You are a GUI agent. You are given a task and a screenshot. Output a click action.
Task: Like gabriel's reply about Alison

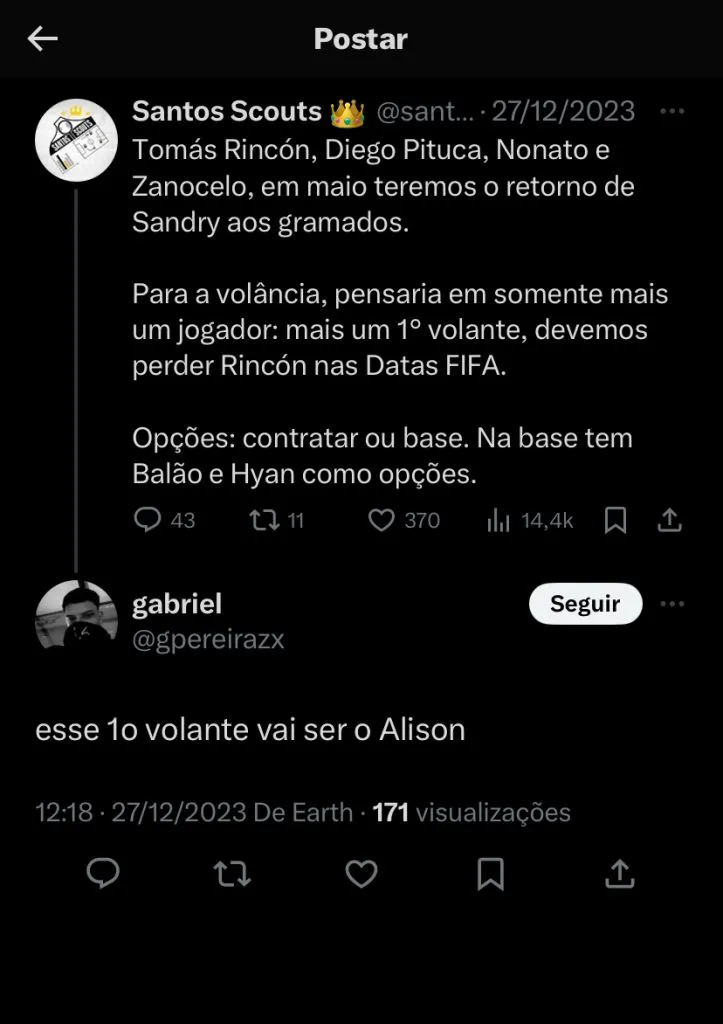[x=361, y=875]
